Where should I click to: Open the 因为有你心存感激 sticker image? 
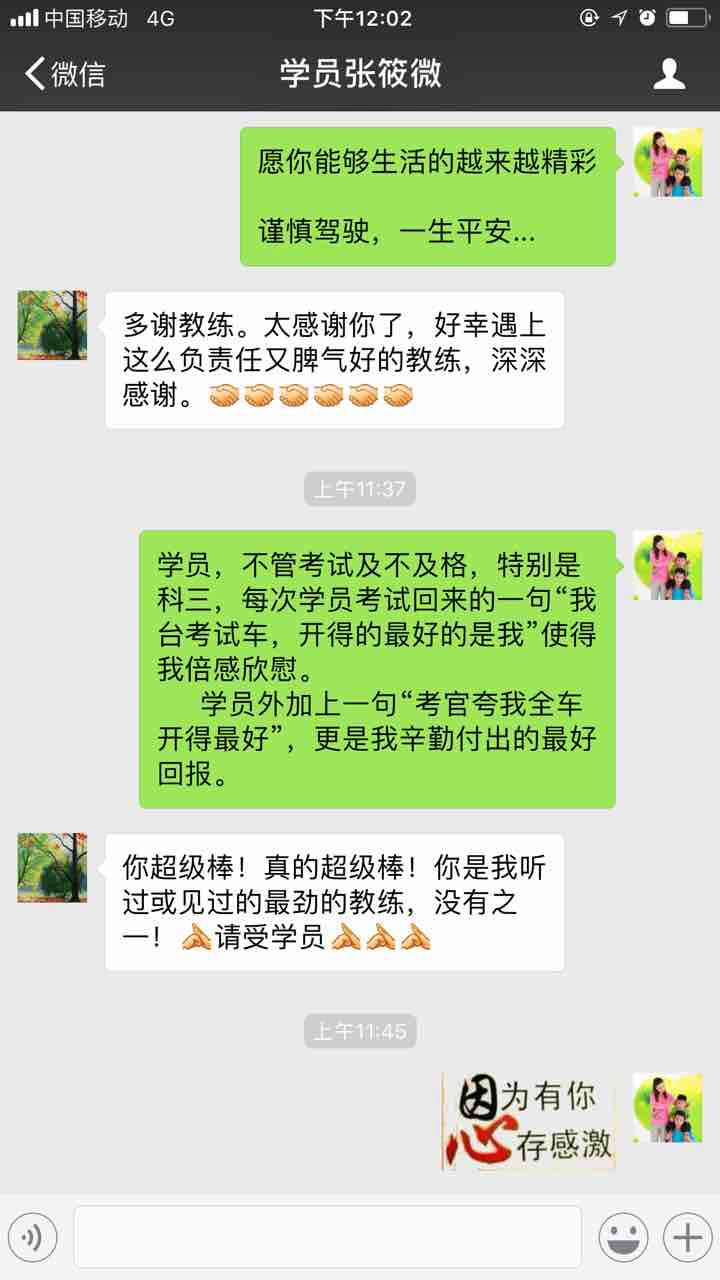click(x=528, y=1121)
